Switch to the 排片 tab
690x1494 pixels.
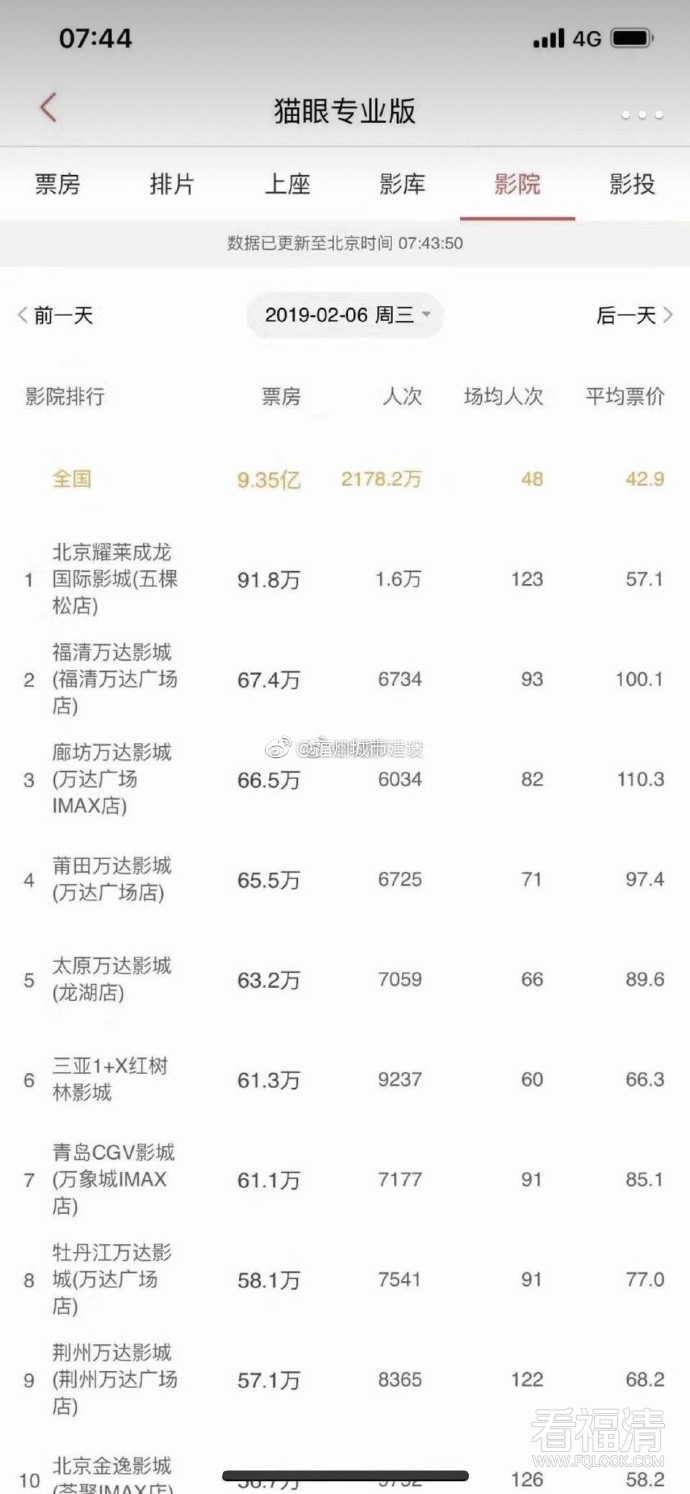point(172,184)
